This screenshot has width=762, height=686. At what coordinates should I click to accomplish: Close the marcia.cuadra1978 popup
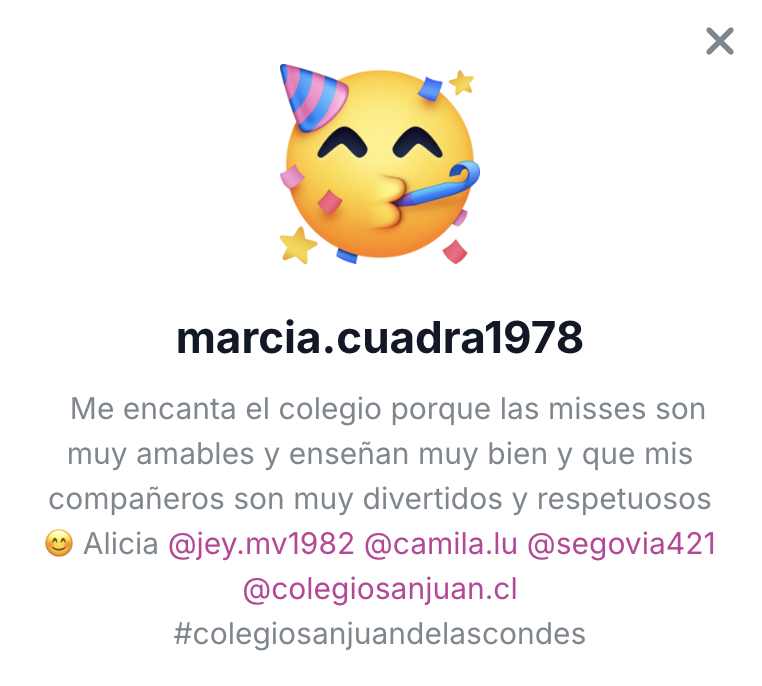[719, 41]
